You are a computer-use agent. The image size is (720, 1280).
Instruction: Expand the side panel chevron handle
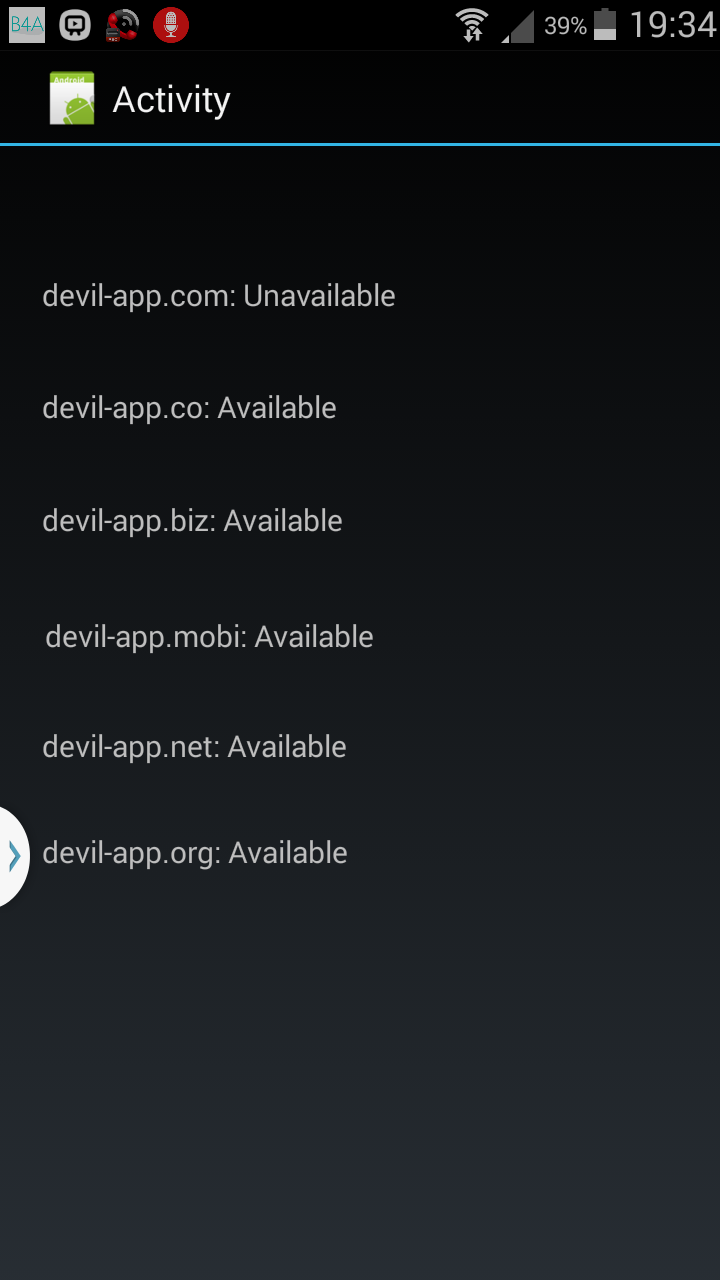(x=13, y=856)
